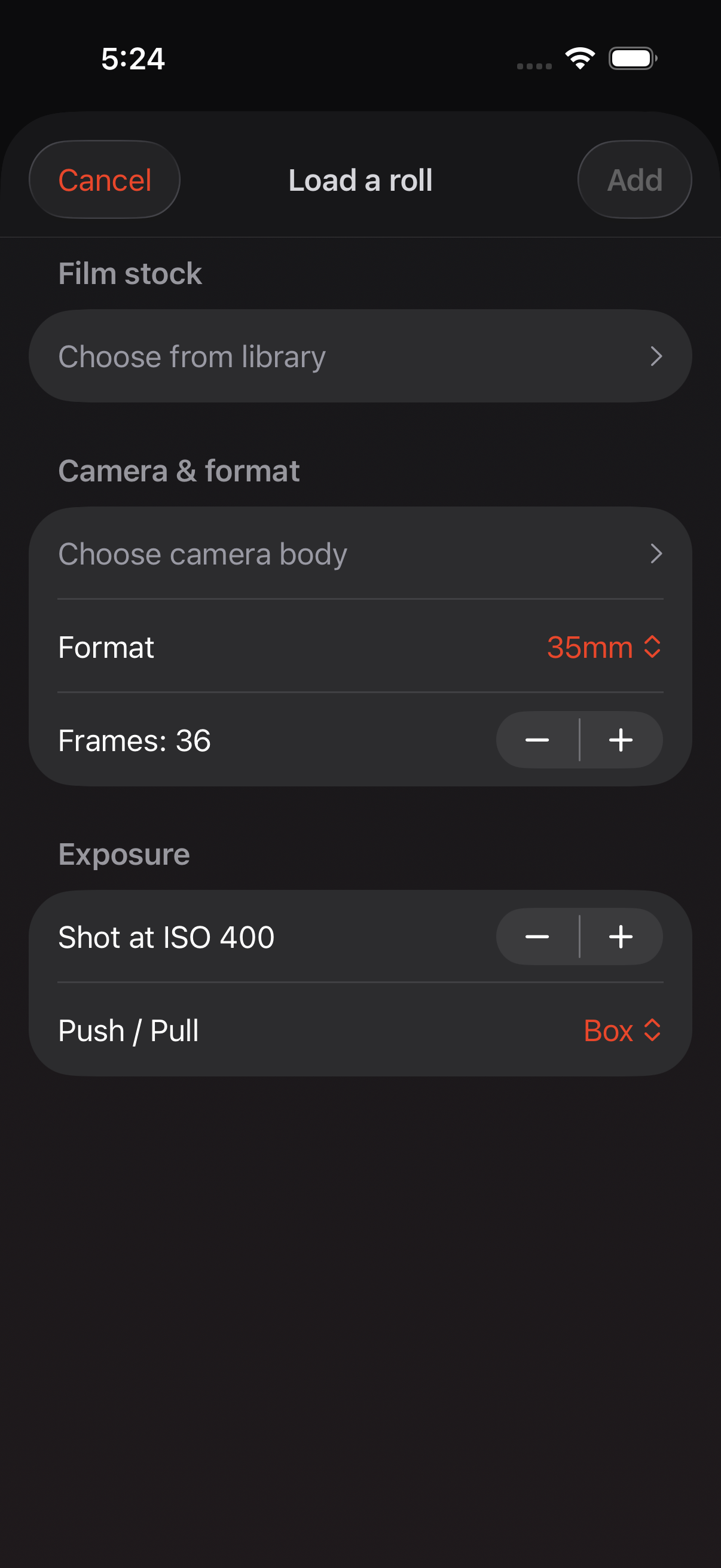This screenshot has width=721, height=1568.
Task: Open the Push / Pull Box picker
Action: tap(622, 1030)
